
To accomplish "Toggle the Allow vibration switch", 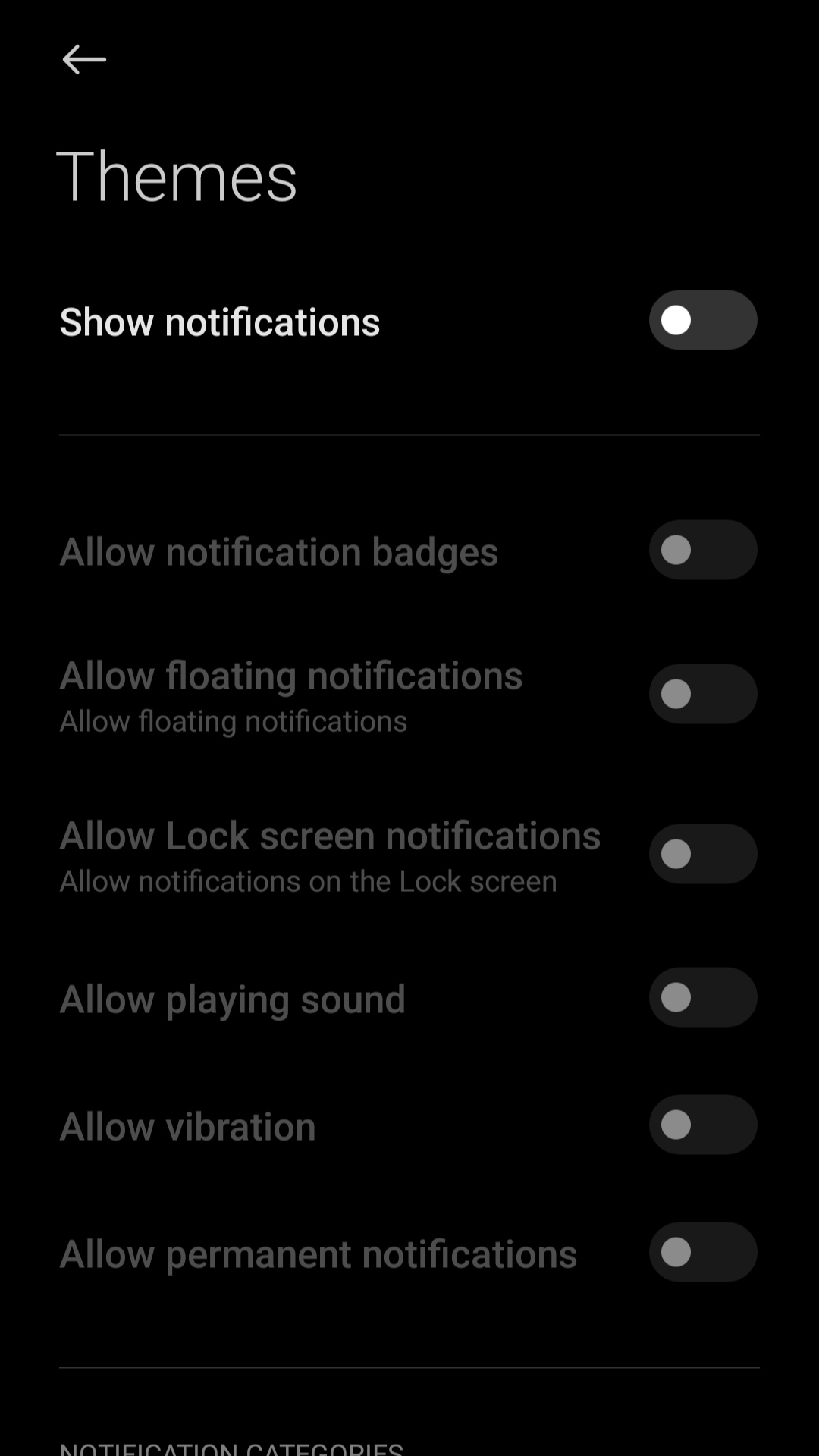I will pos(702,1125).
